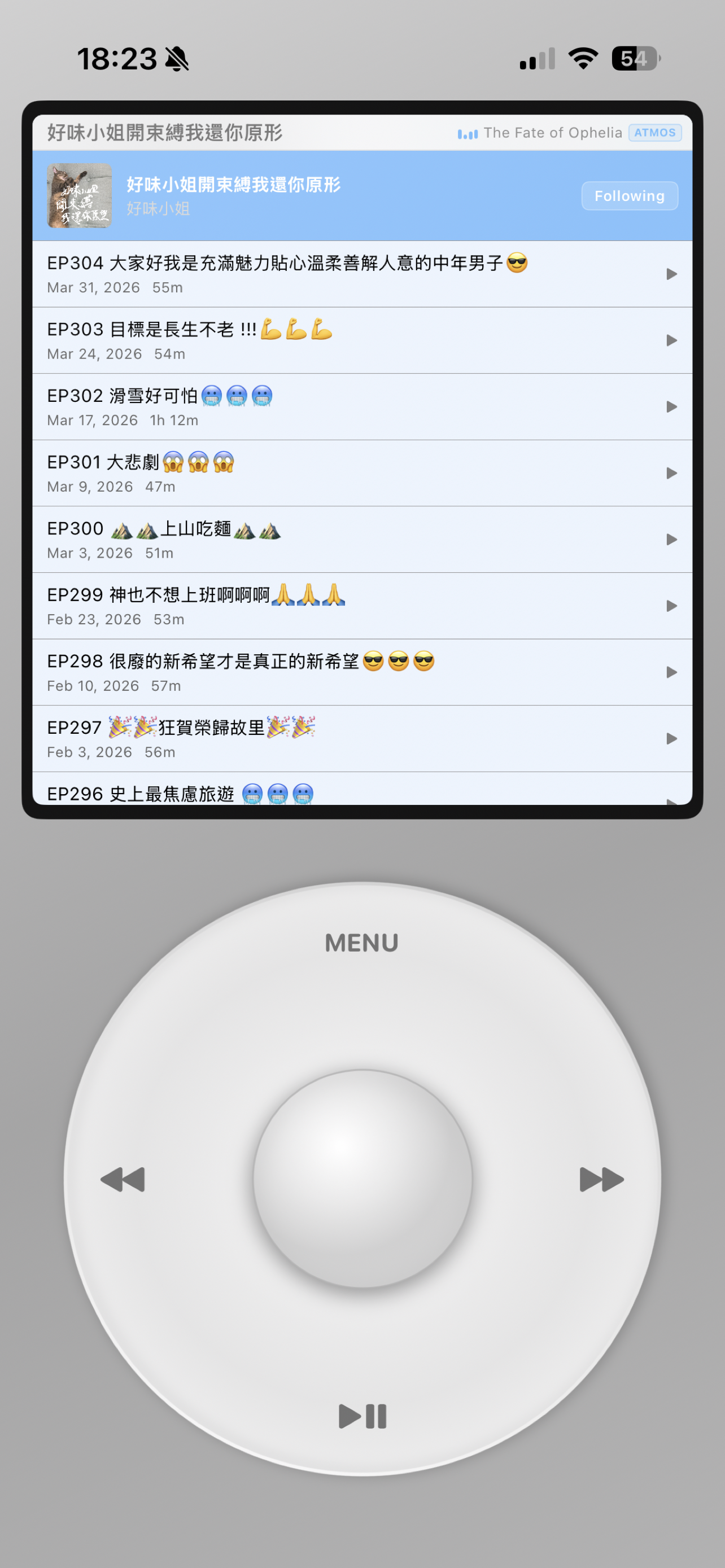Tap the audio waveform indicator beside The Fate of Ophelia
The width and height of the screenshot is (725, 1568).
[x=468, y=133]
